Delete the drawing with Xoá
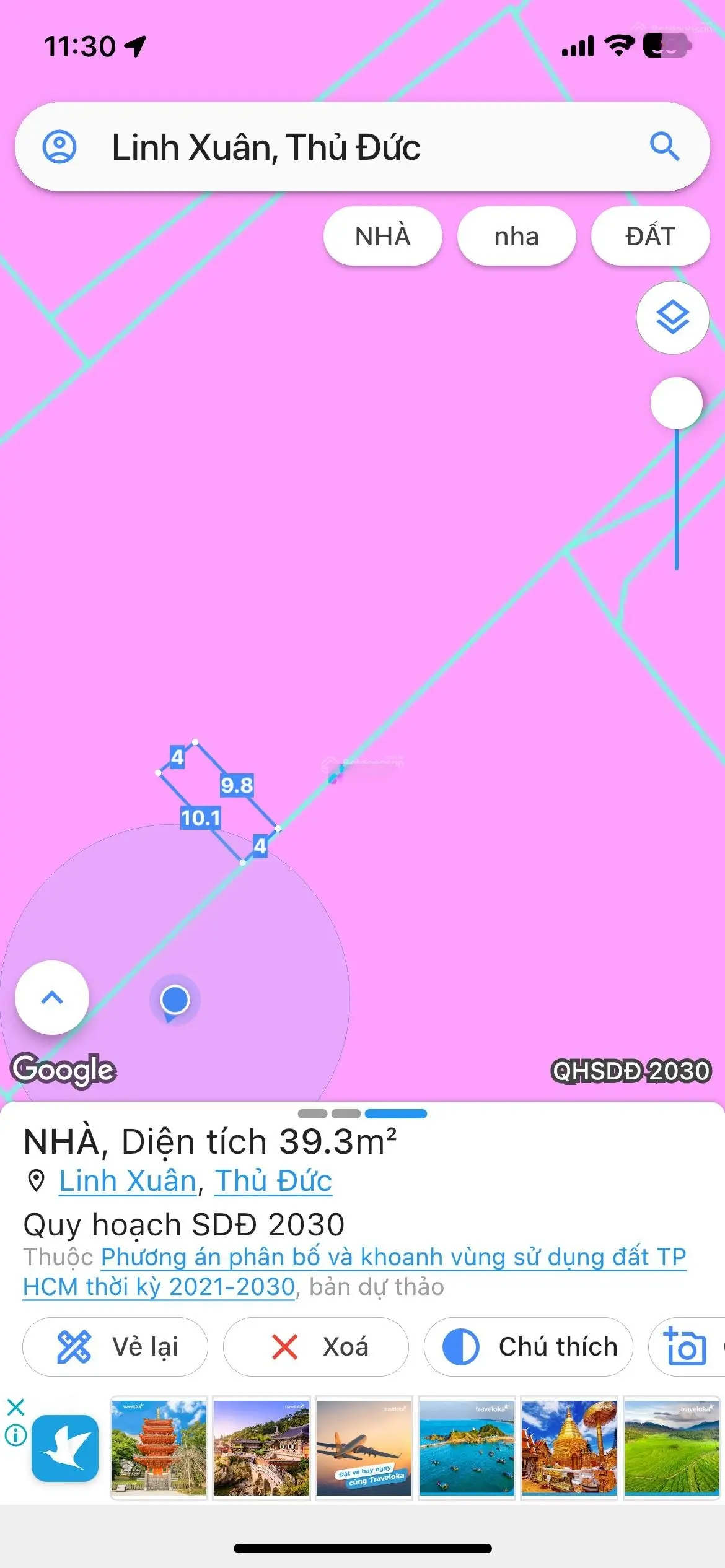This screenshot has width=725, height=1568. [315, 1347]
